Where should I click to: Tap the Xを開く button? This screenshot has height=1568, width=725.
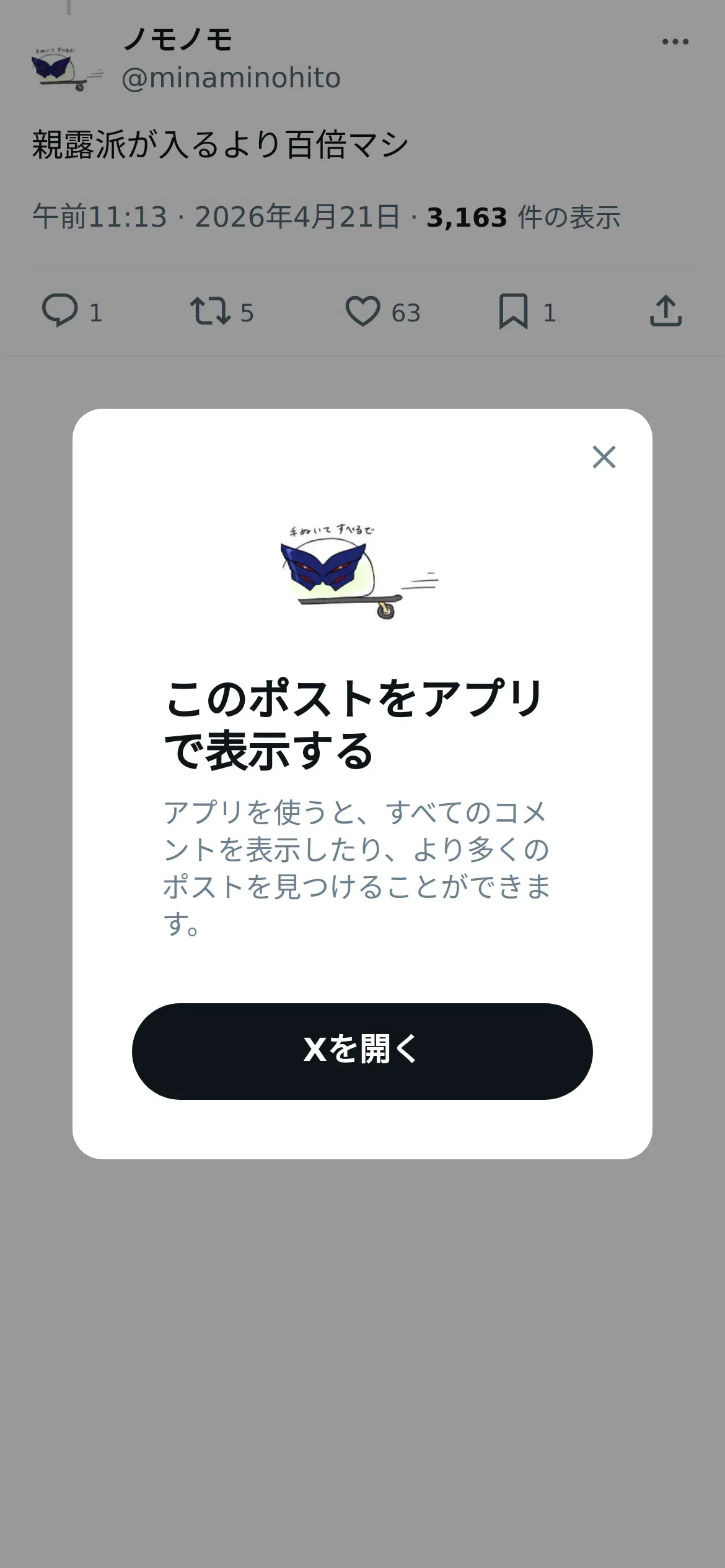tap(362, 1051)
